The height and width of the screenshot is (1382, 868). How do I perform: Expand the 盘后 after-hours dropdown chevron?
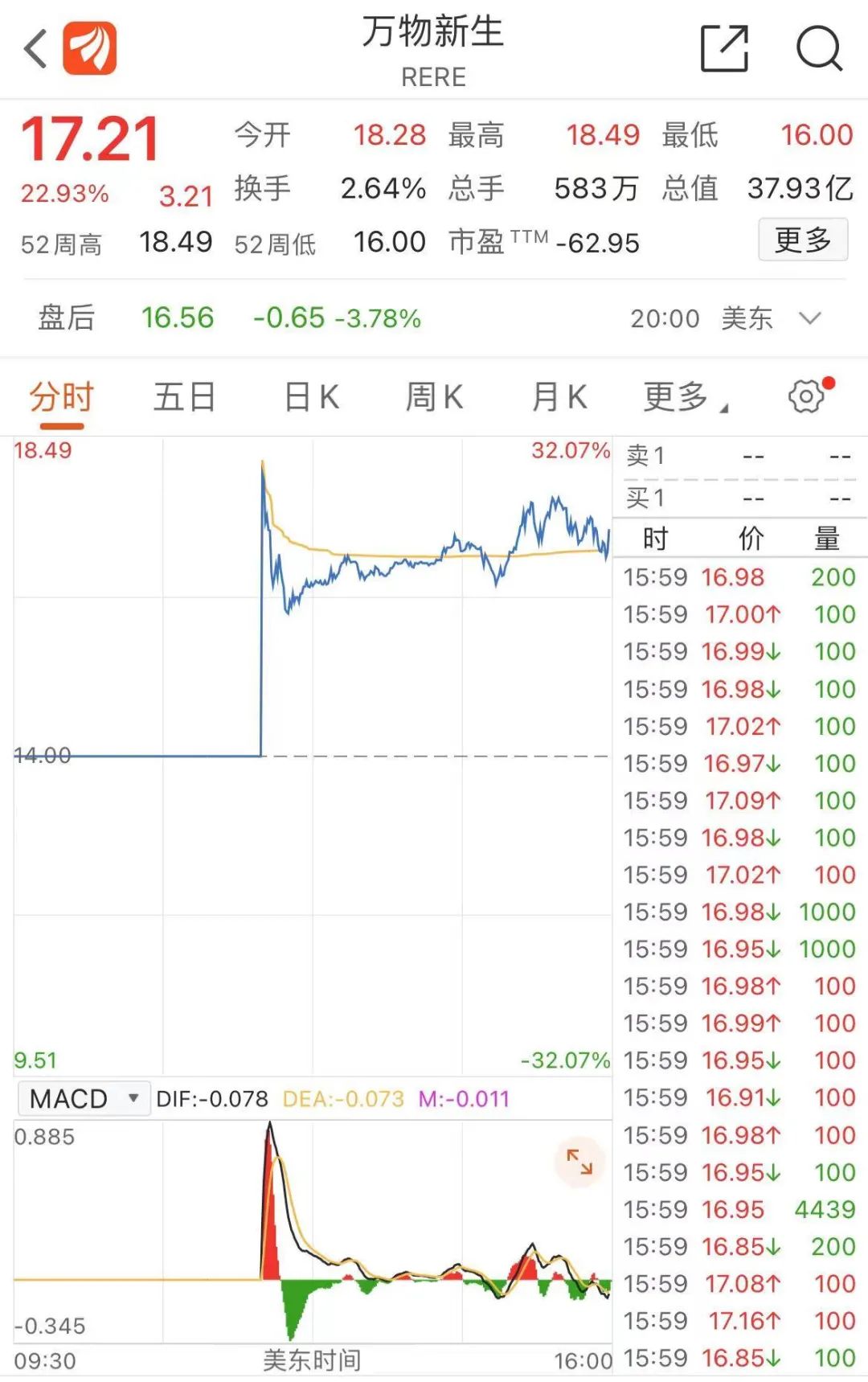810,318
